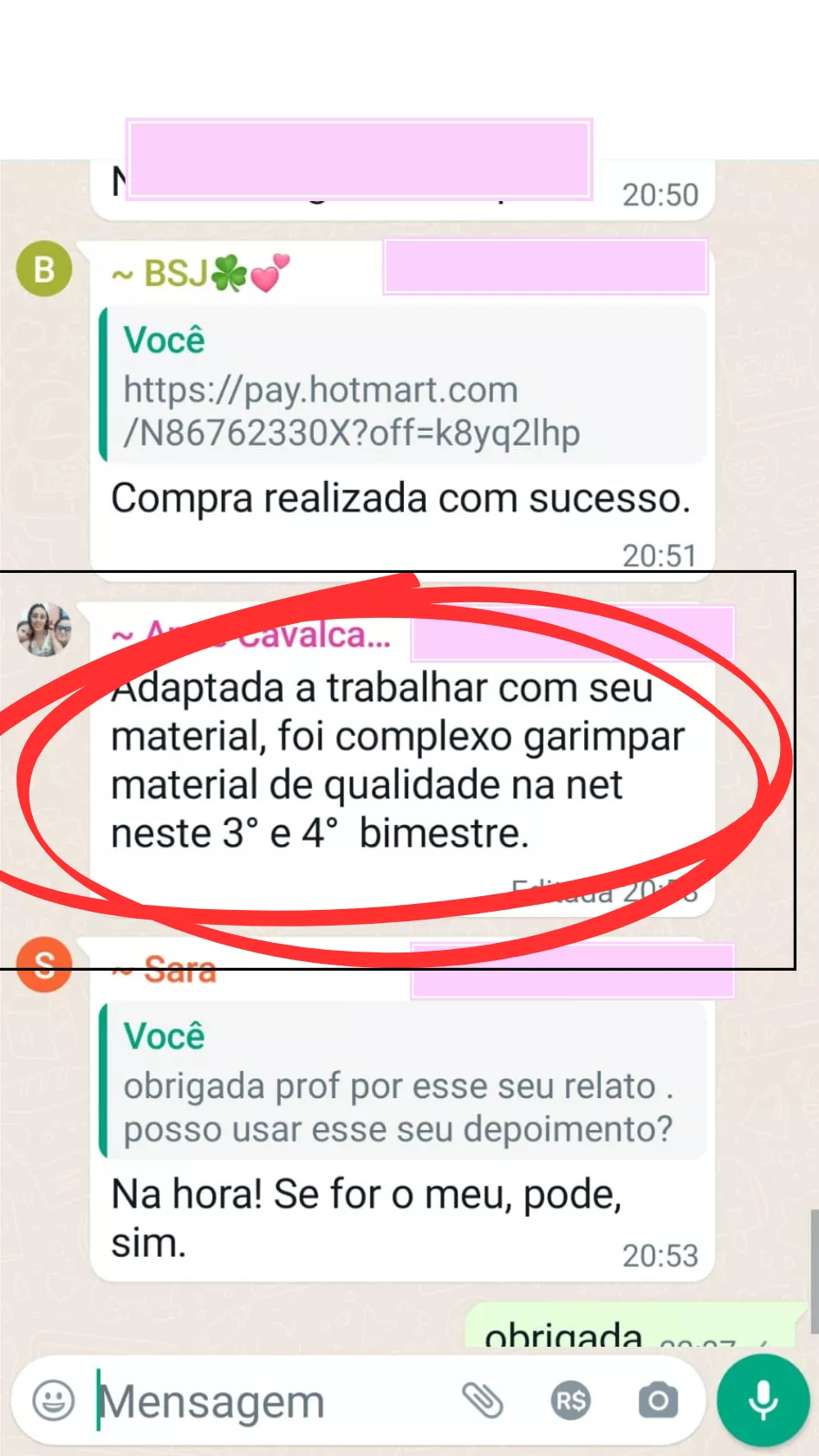Jump to the quoted hotmart link message
The image size is (819, 1456).
(403, 386)
